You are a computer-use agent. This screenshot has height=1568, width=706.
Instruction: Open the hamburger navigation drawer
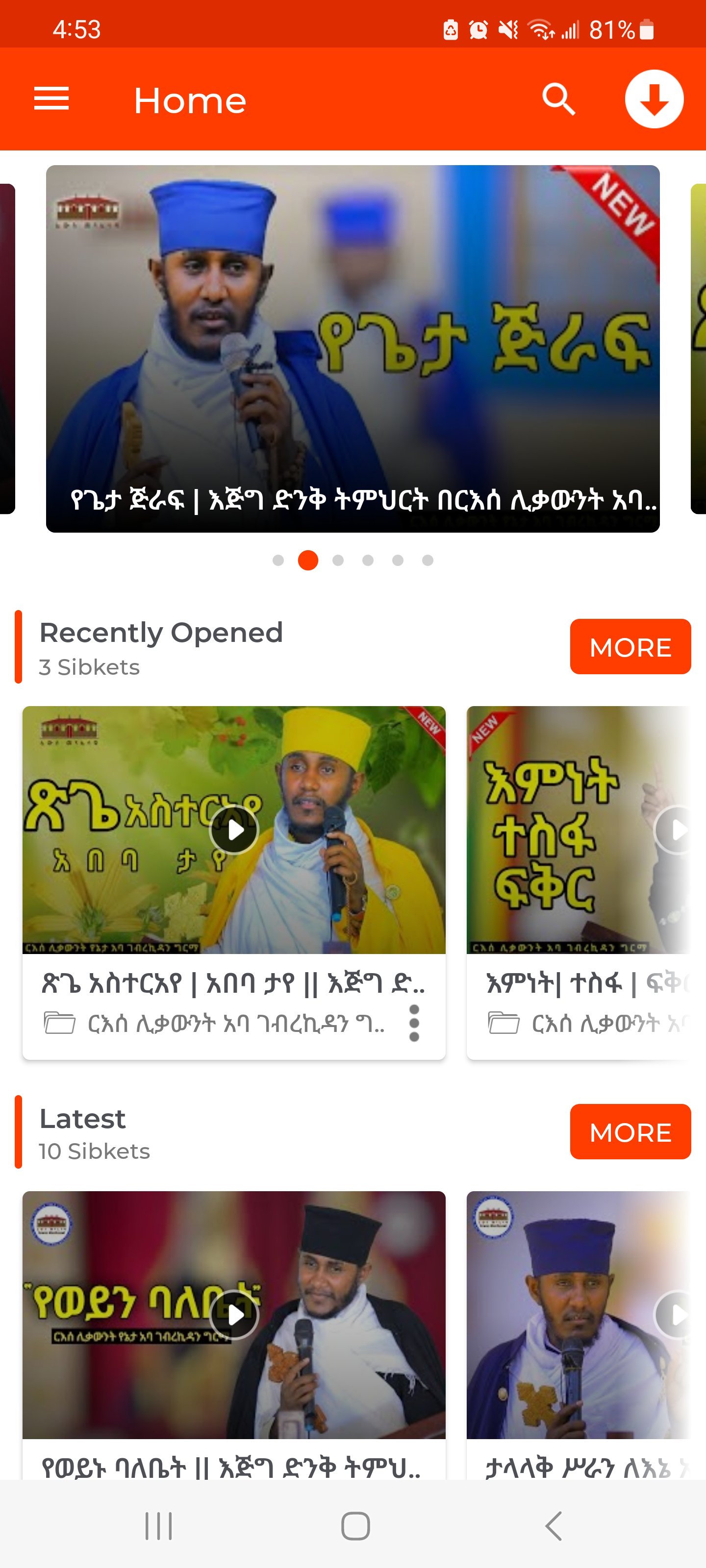click(51, 99)
